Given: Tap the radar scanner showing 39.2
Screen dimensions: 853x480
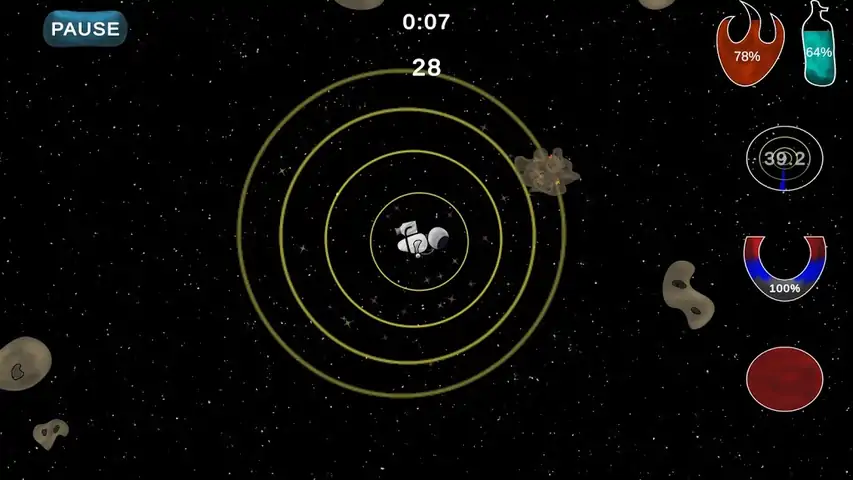Looking at the screenshot, I should (x=784, y=158).
